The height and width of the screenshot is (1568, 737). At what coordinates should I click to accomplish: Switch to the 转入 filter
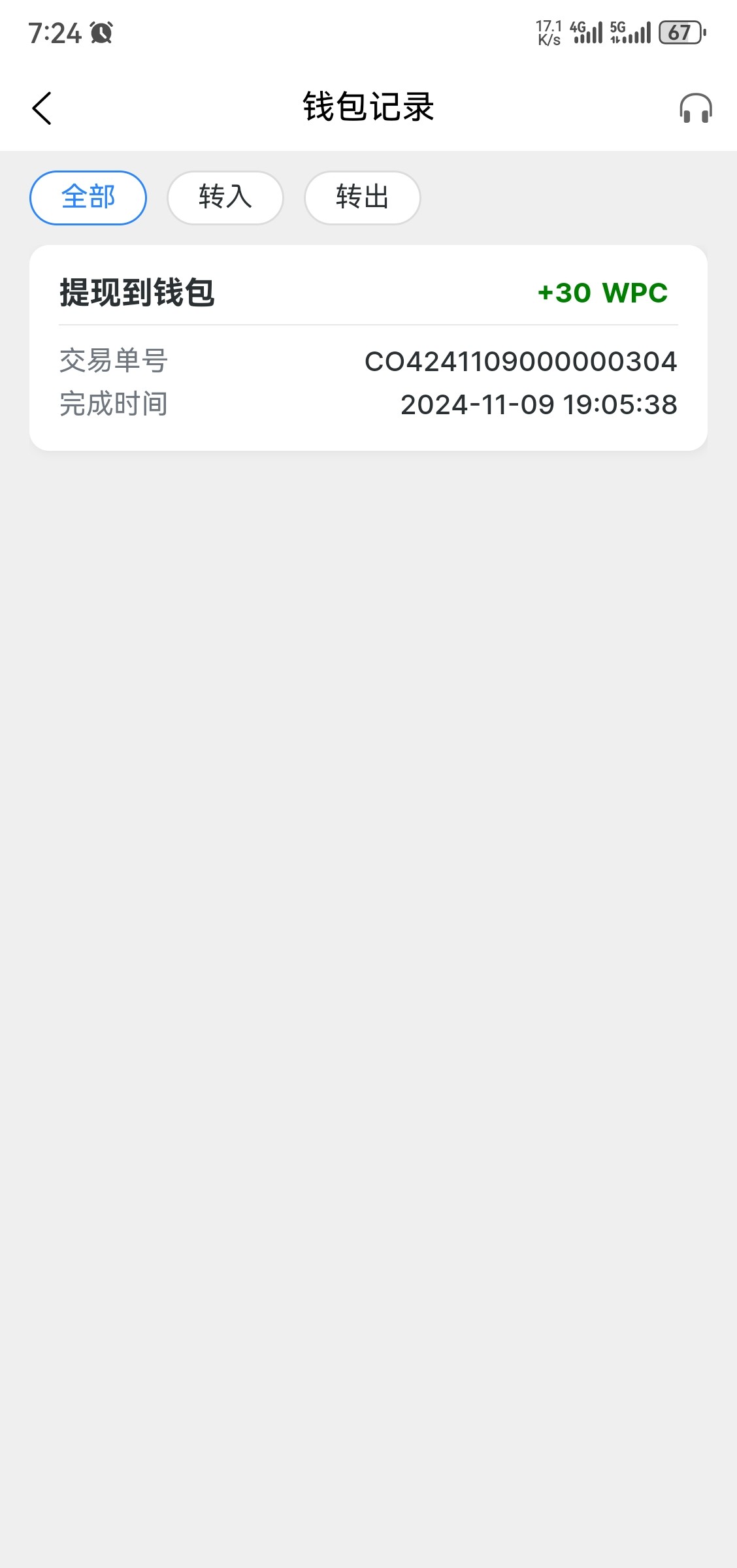[x=225, y=197]
